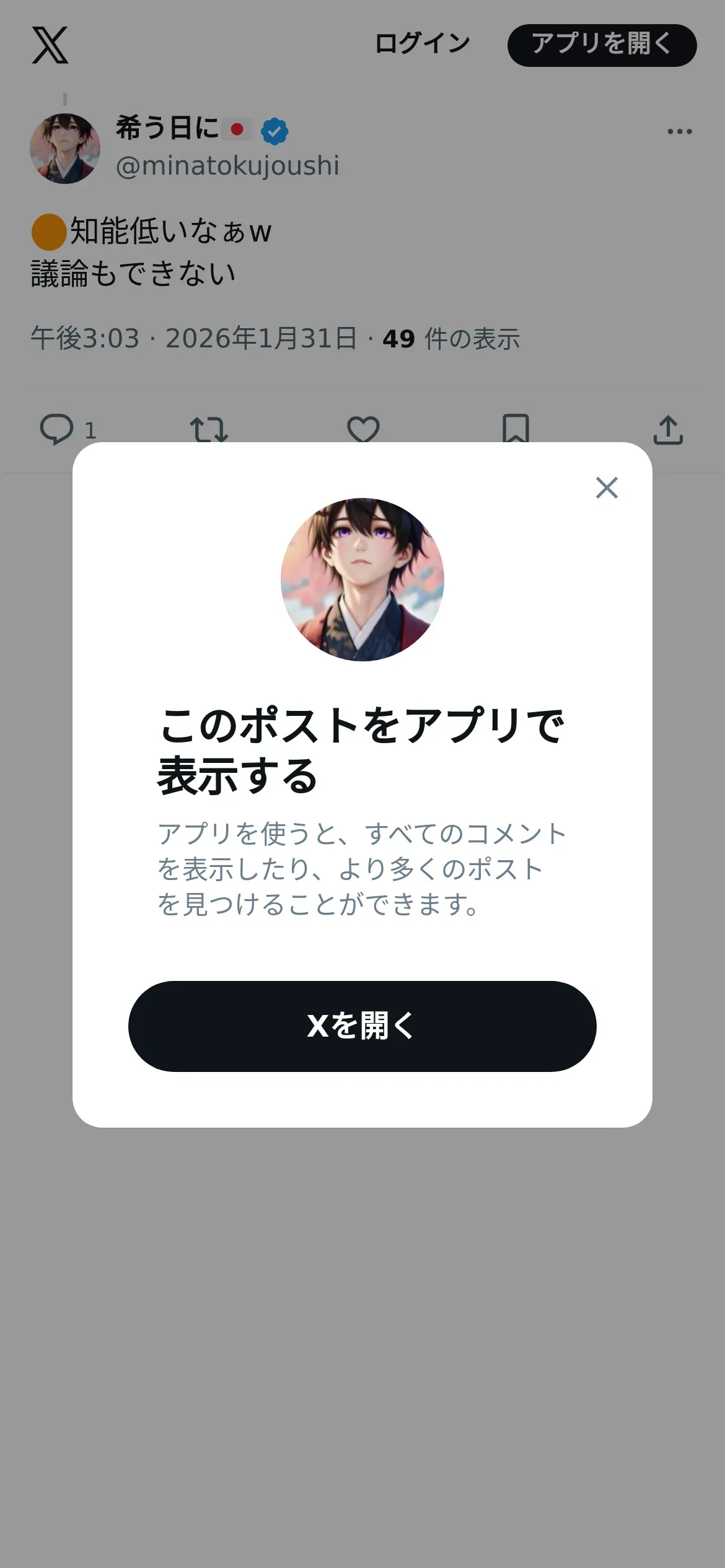This screenshot has width=725, height=1568.
Task: Tap the Xを開く button
Action: pos(362,1026)
